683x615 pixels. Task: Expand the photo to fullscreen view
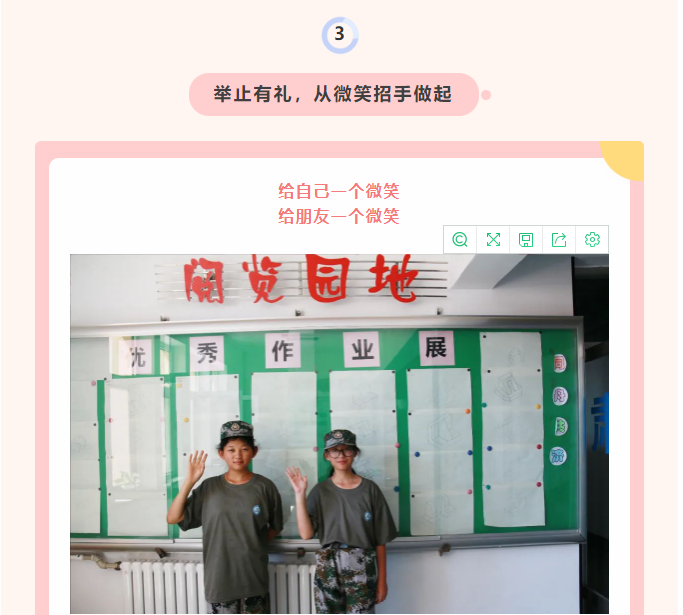click(493, 240)
